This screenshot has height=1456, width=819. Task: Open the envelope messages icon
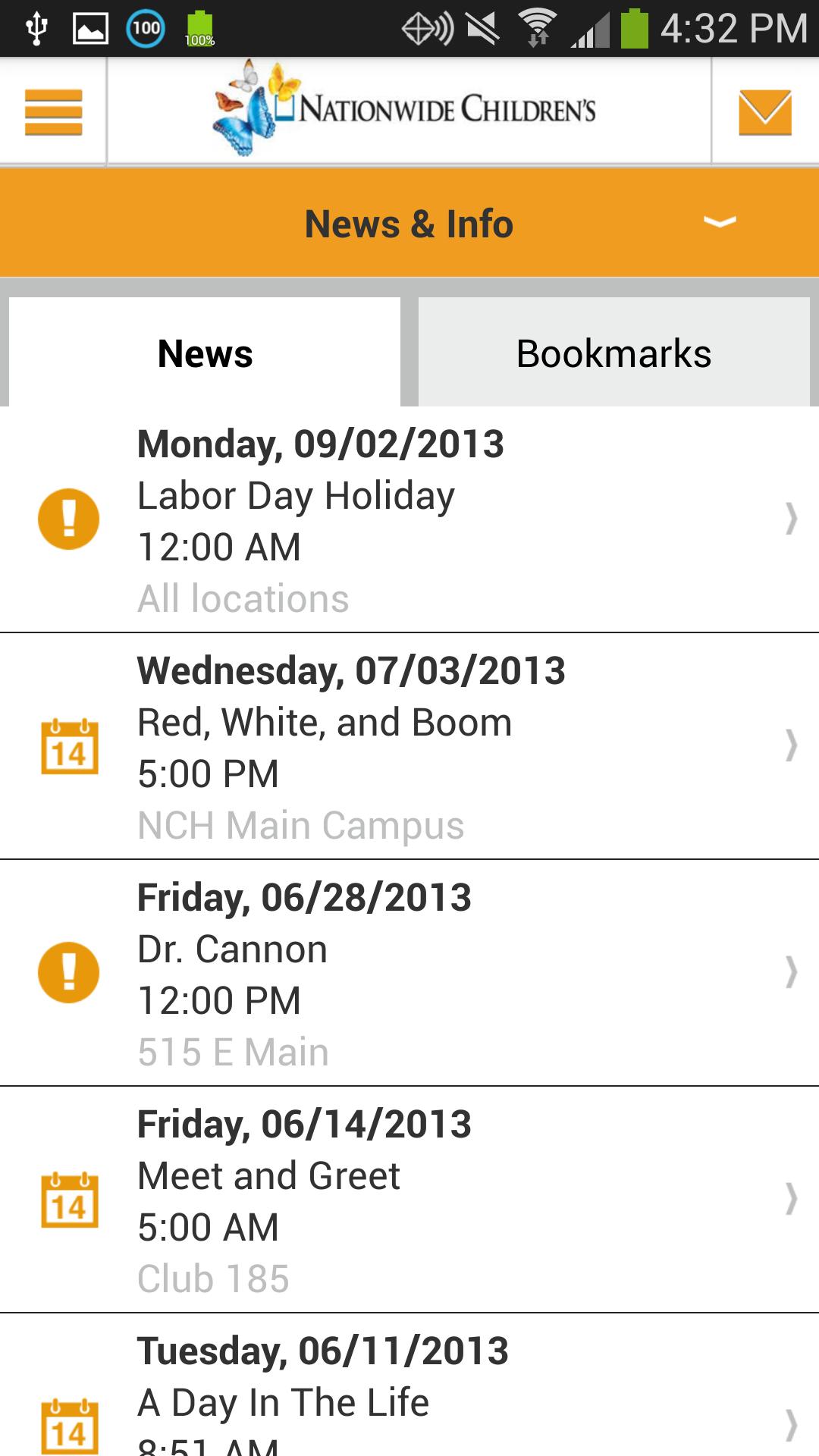764,112
